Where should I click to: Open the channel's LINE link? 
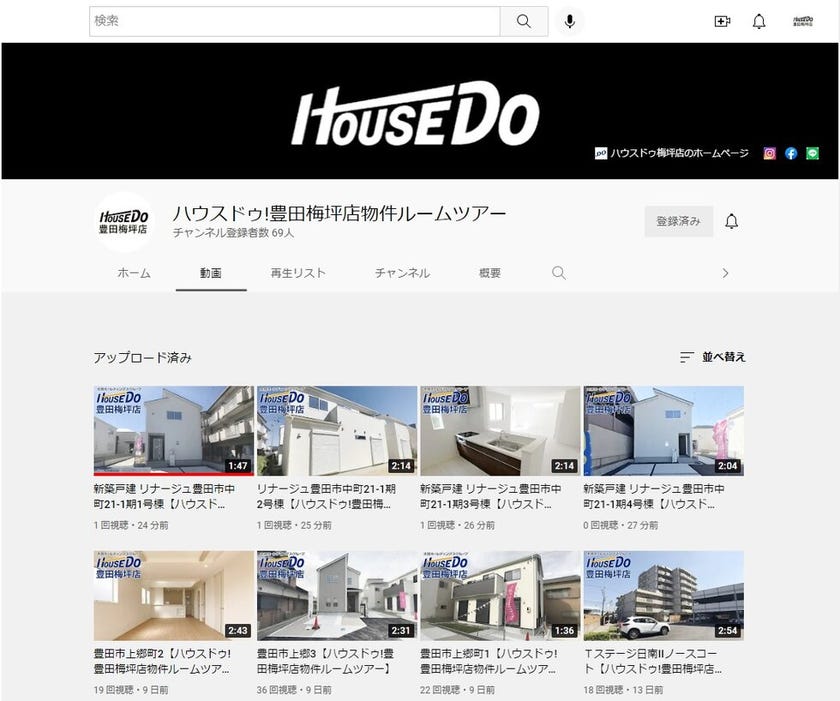pos(812,153)
